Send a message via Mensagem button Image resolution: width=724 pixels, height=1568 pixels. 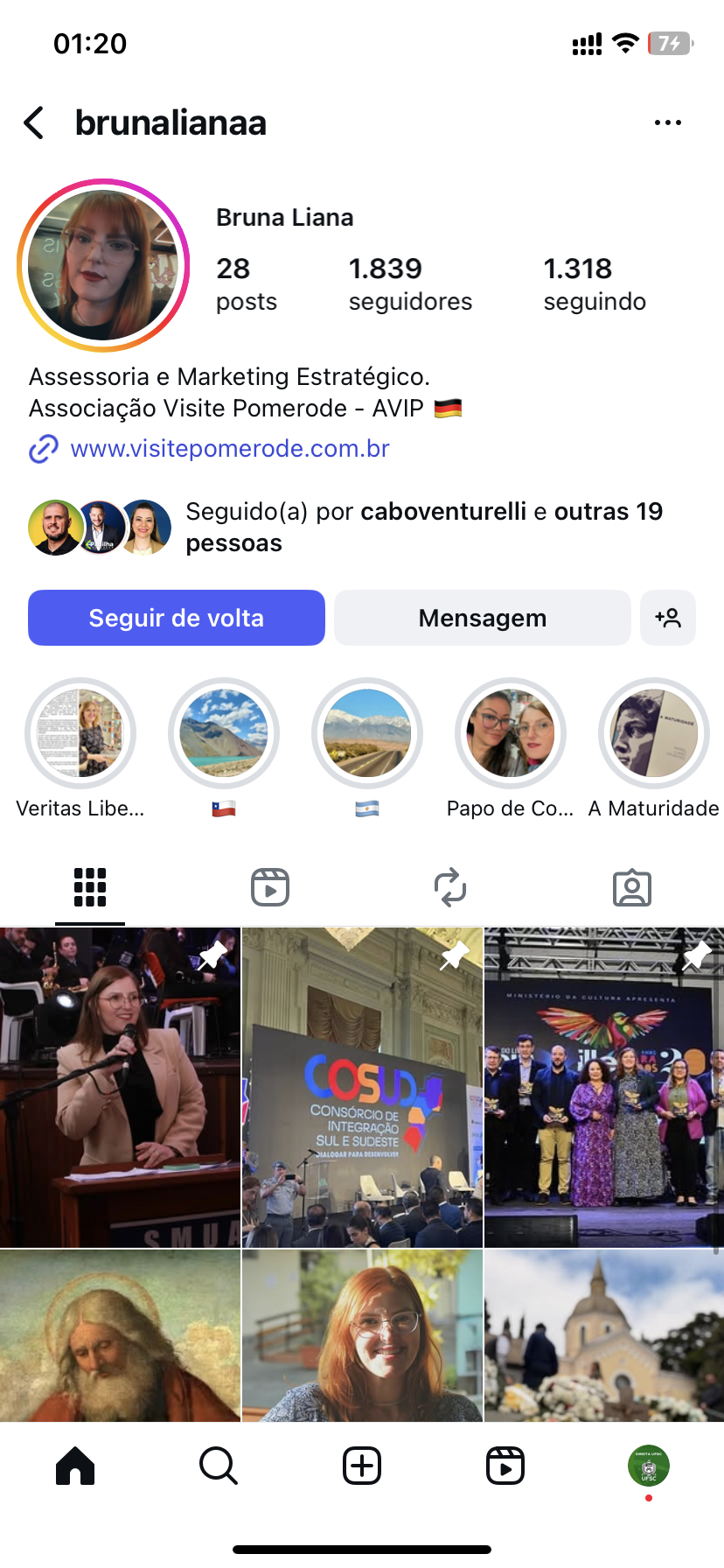click(x=482, y=618)
